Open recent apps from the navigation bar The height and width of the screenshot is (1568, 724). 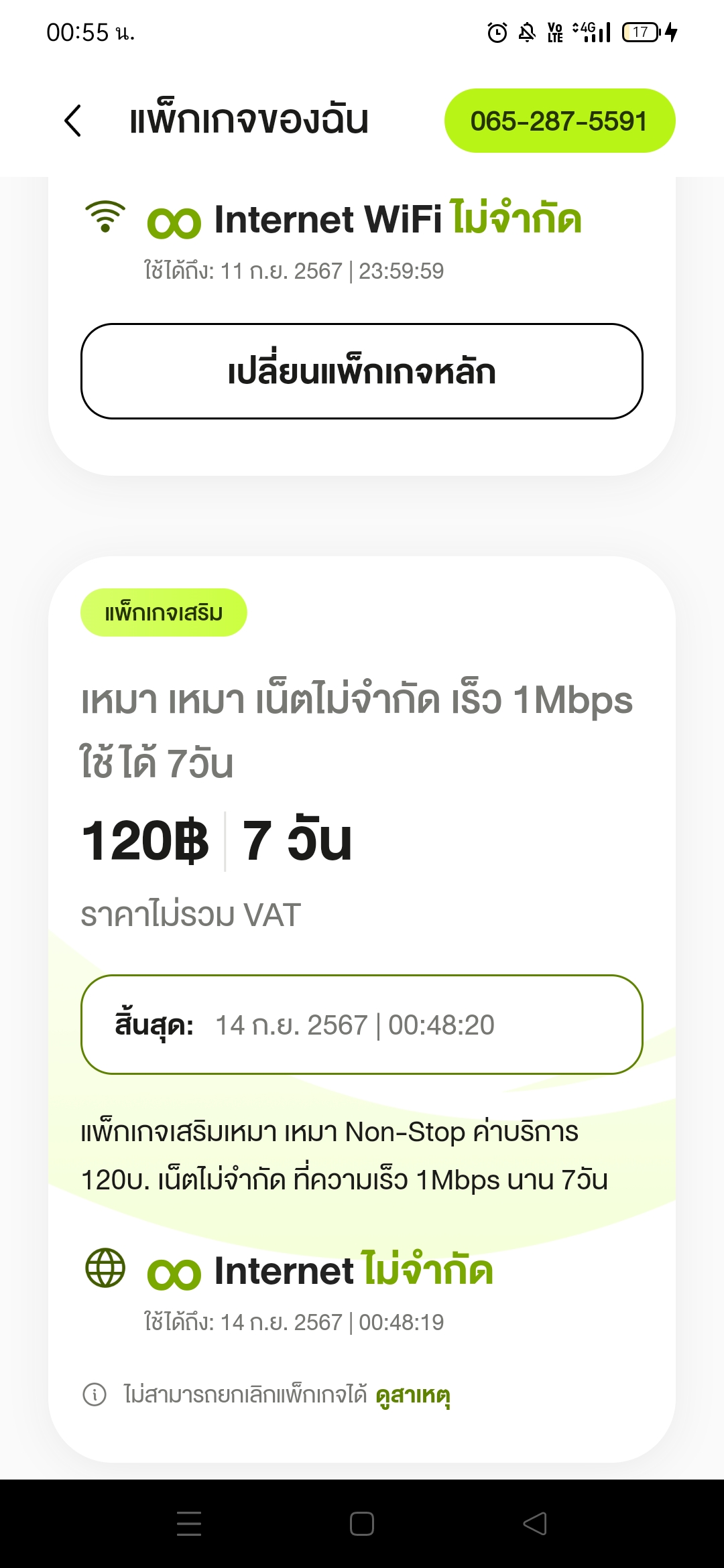coord(189,1523)
